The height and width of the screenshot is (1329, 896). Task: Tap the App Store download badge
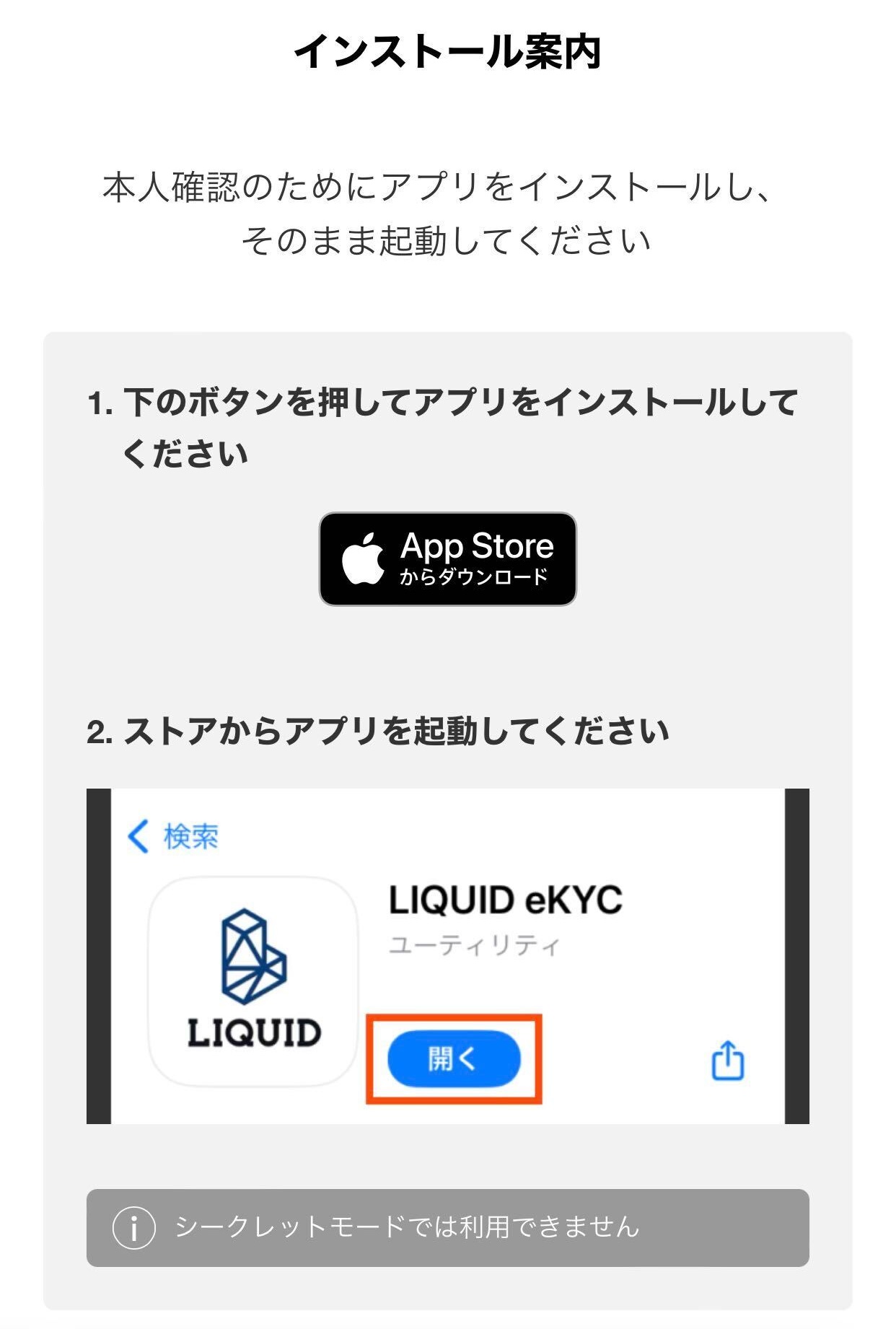pyautogui.click(x=447, y=559)
